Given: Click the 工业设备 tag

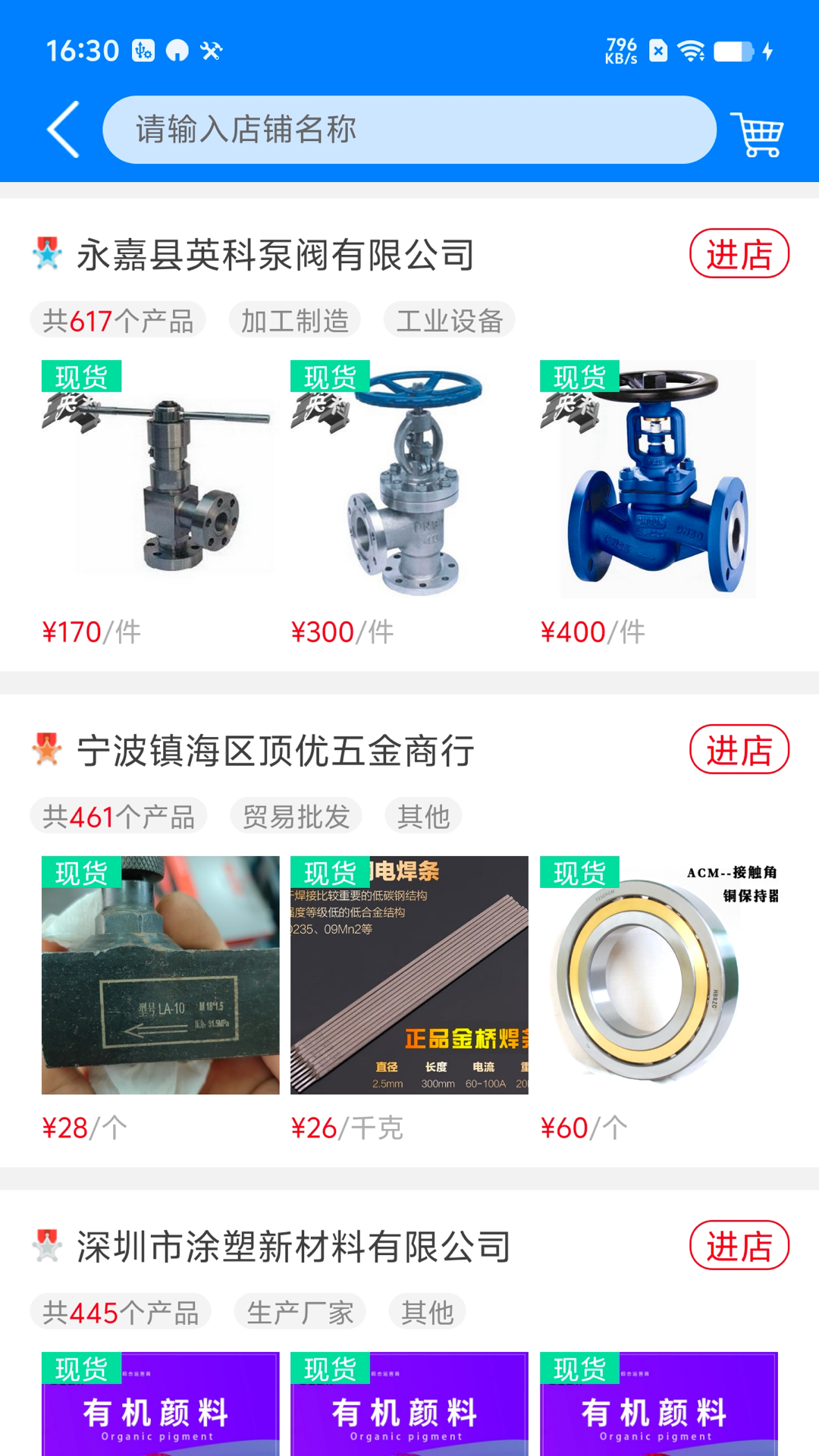Looking at the screenshot, I should coord(450,319).
